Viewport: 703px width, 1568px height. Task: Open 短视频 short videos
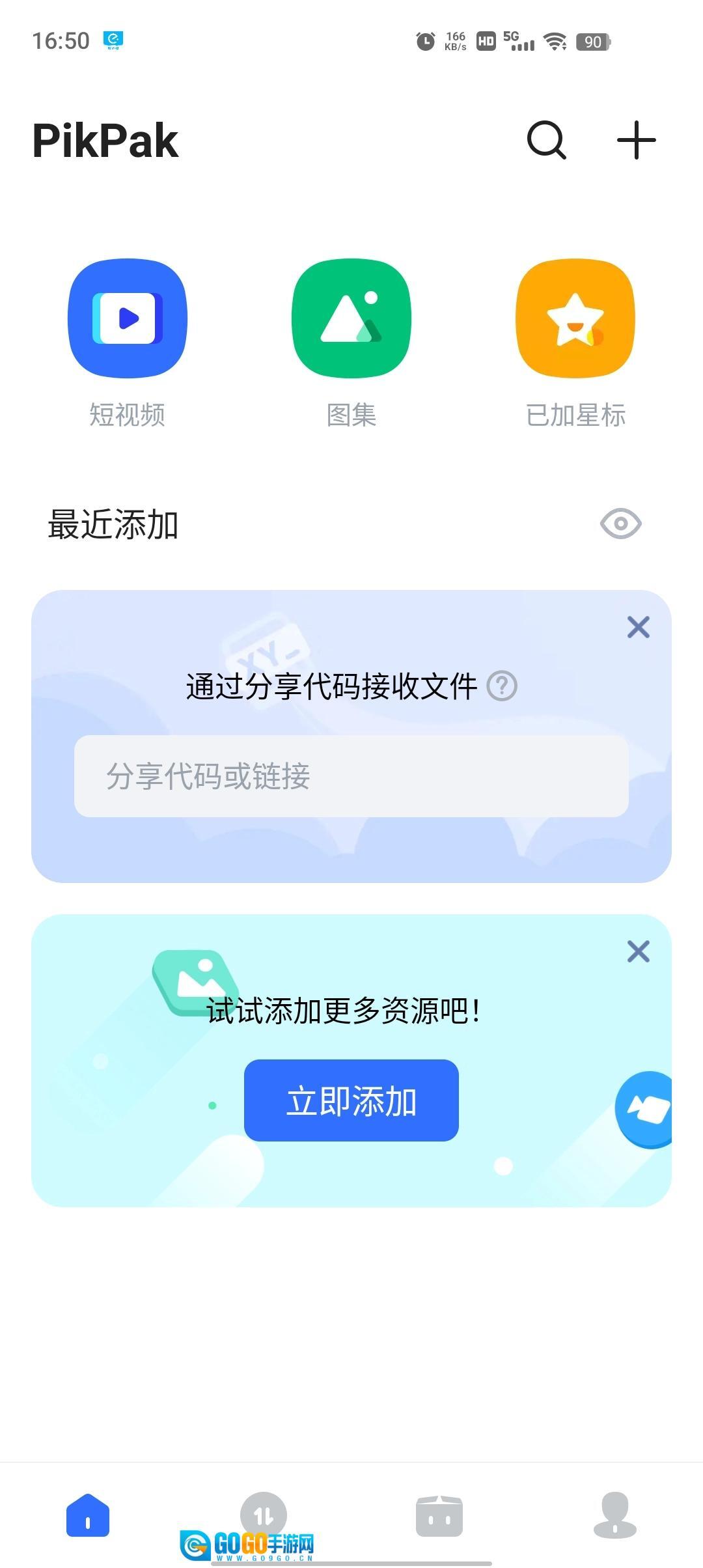click(x=128, y=318)
